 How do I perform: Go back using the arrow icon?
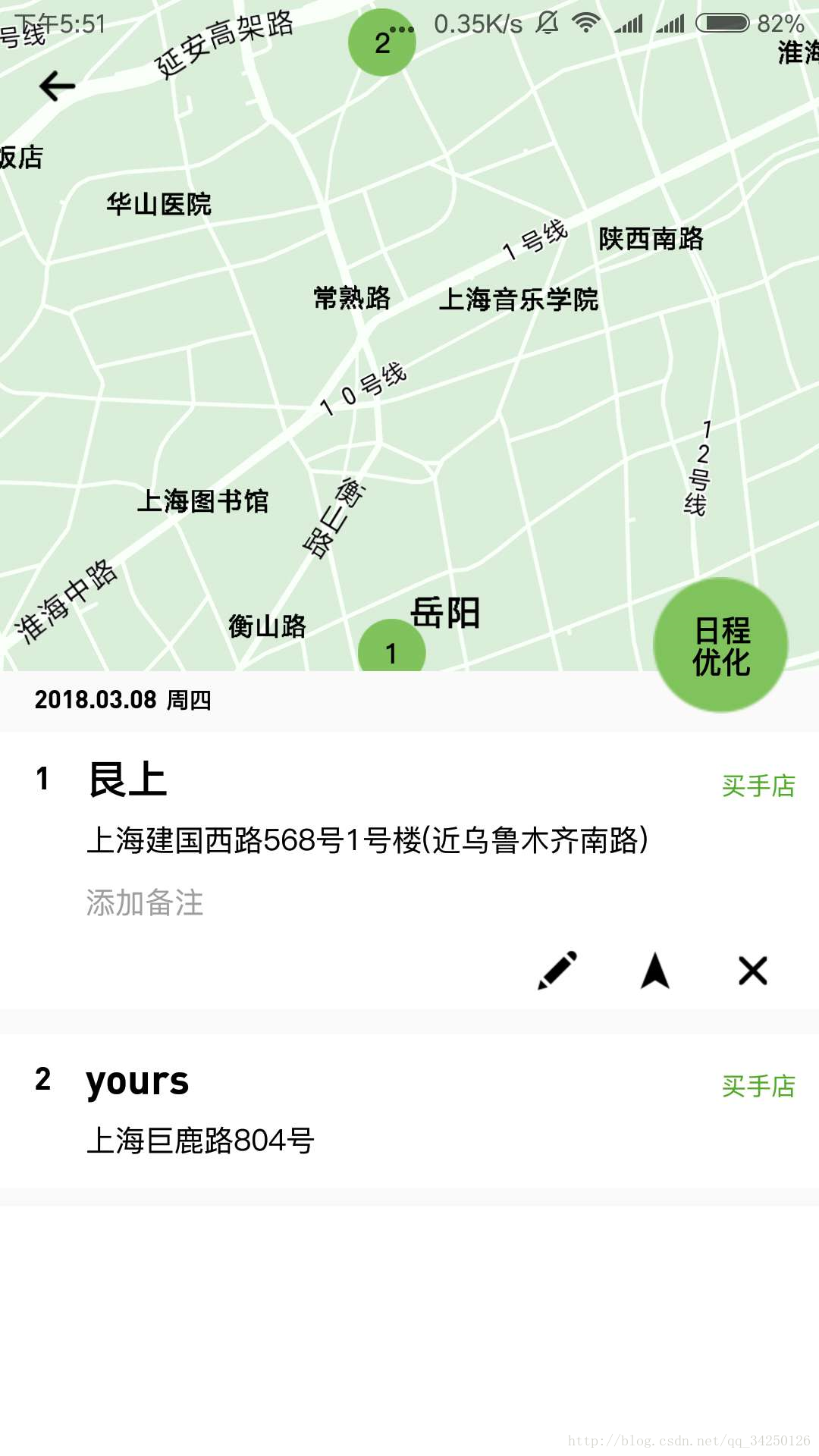58,86
